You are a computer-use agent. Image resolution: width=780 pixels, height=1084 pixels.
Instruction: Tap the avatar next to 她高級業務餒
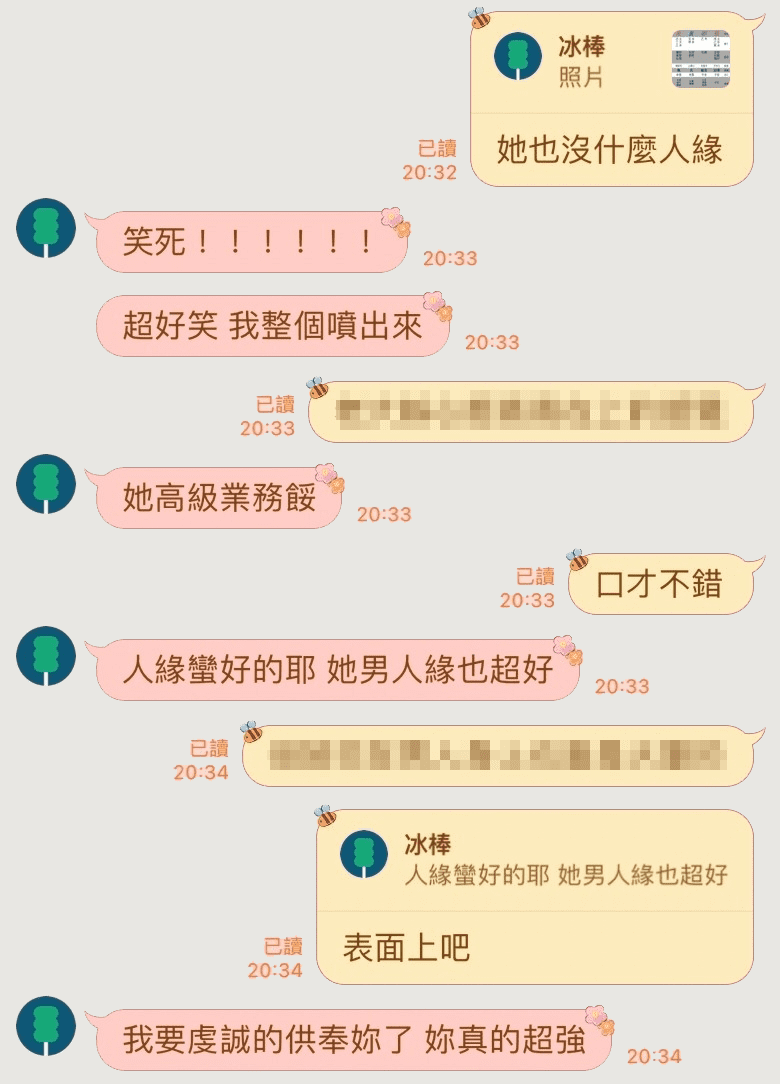pyautogui.click(x=46, y=483)
